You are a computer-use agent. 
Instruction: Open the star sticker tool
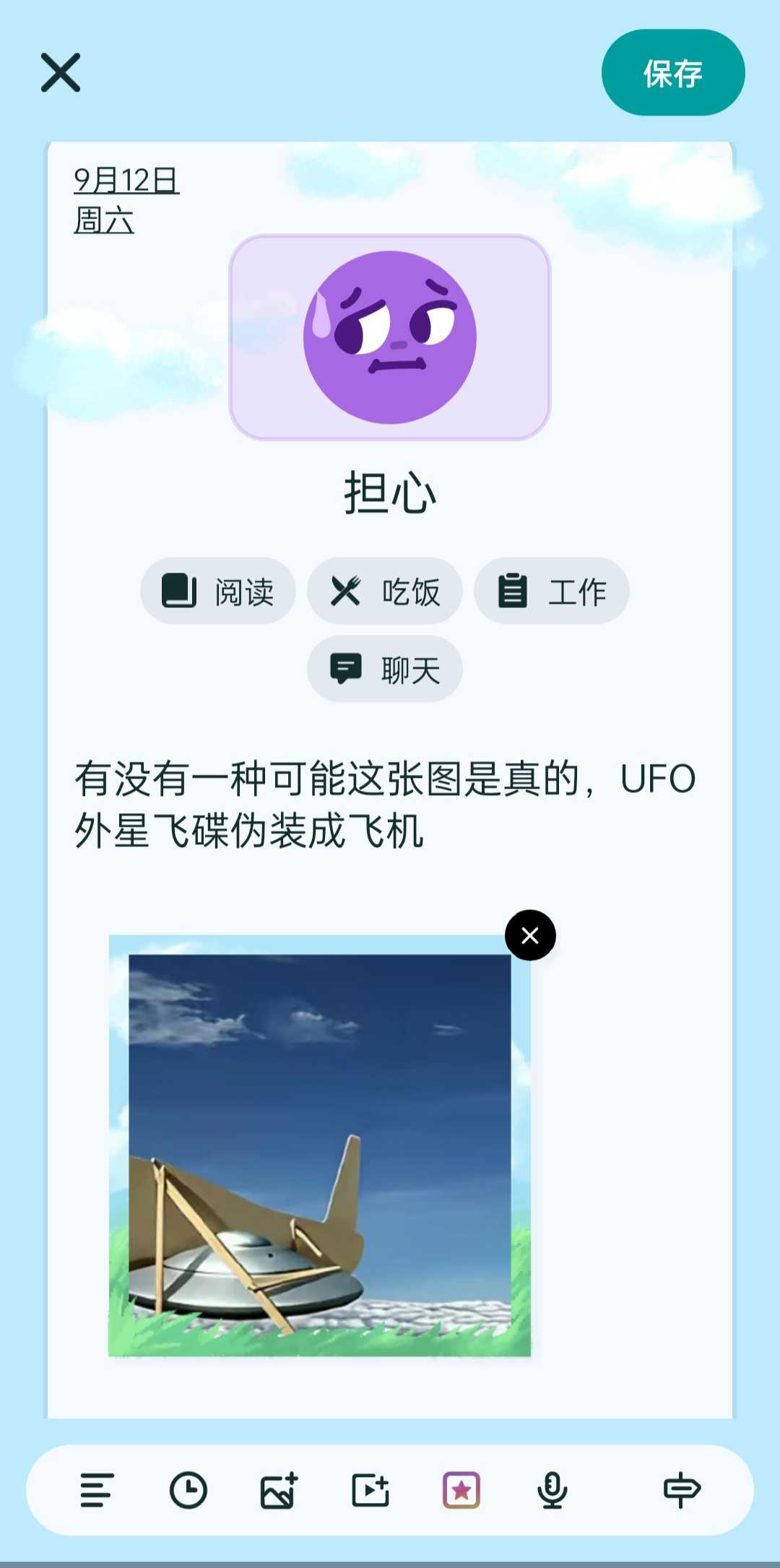tap(461, 1490)
